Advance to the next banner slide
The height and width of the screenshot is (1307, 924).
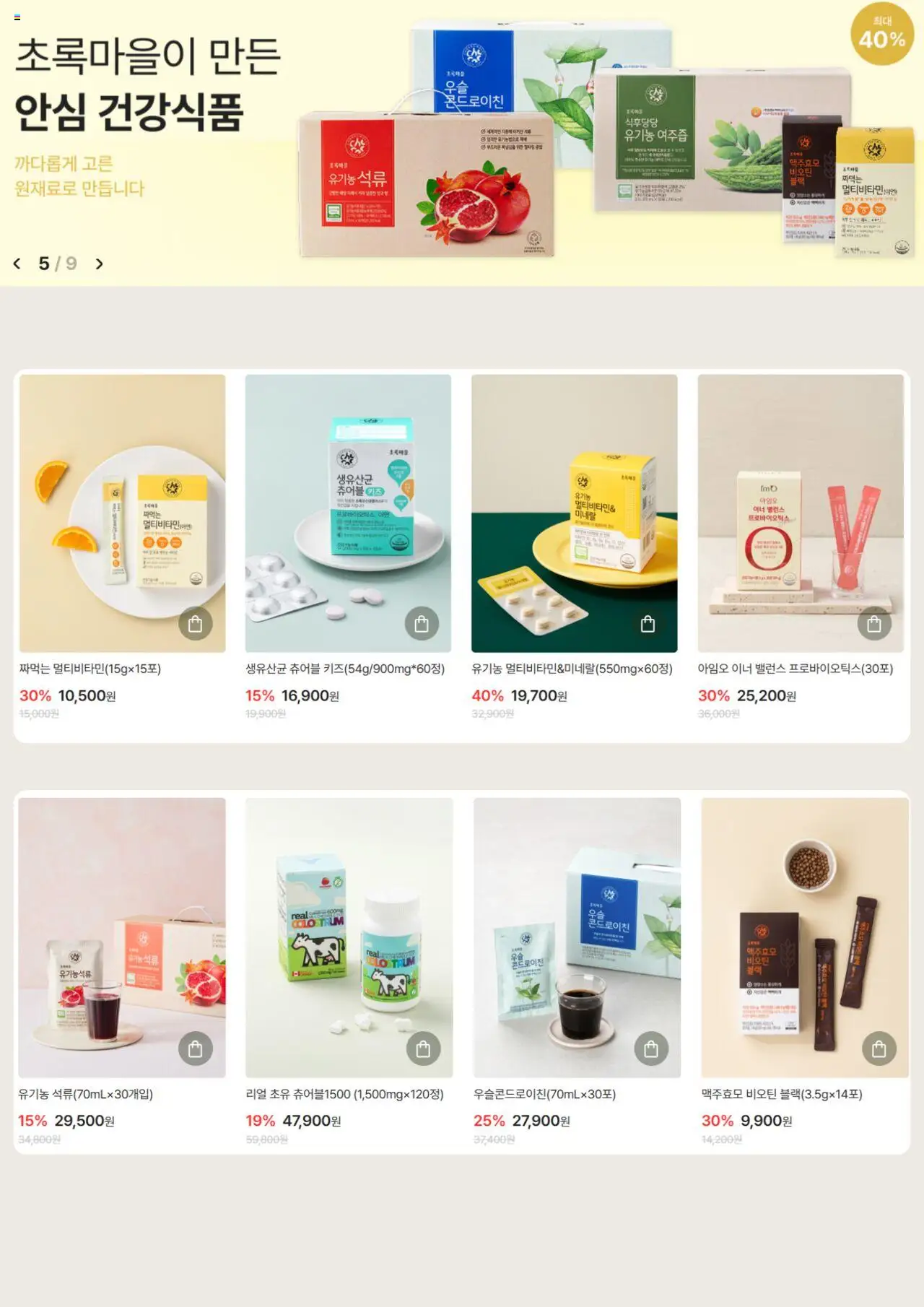(x=100, y=264)
